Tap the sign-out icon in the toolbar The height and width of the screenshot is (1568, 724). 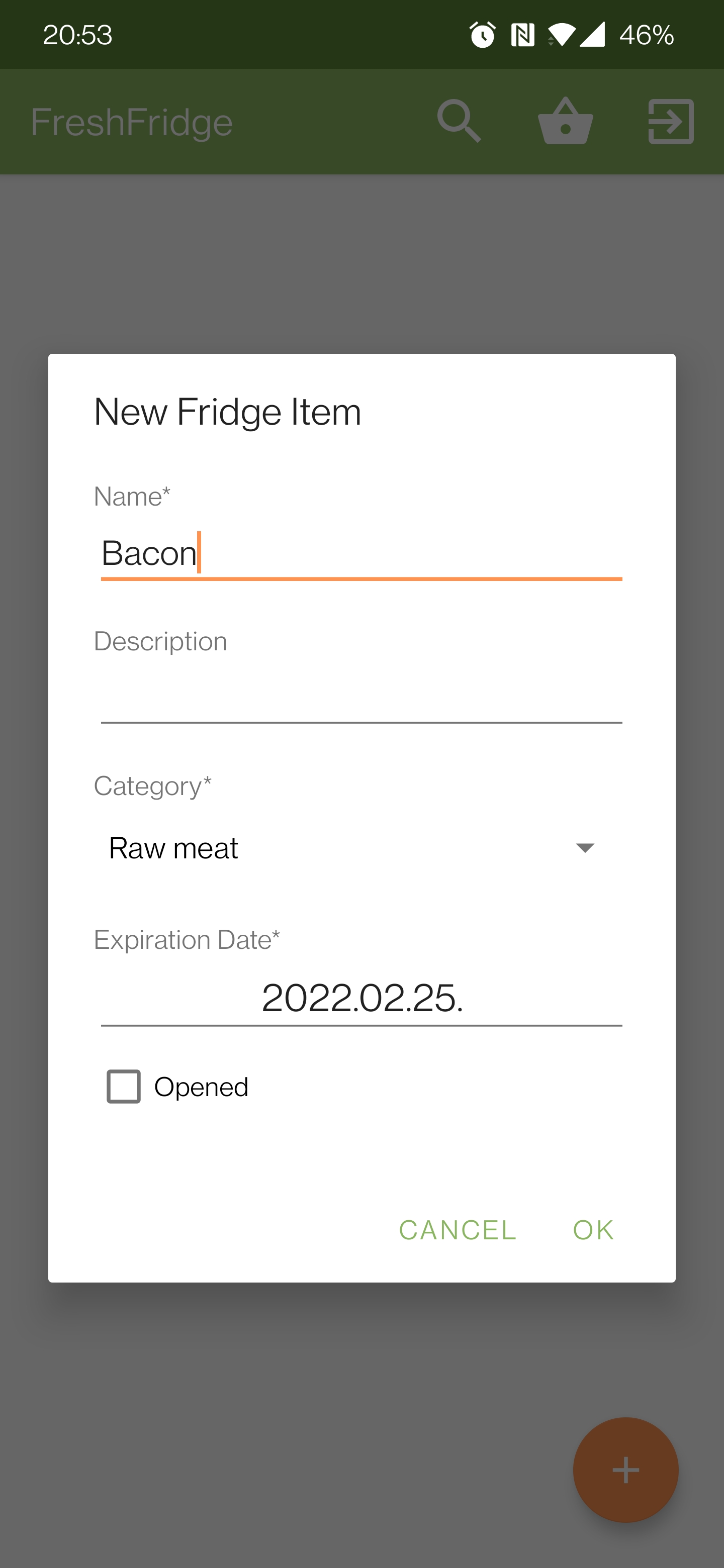(x=670, y=121)
